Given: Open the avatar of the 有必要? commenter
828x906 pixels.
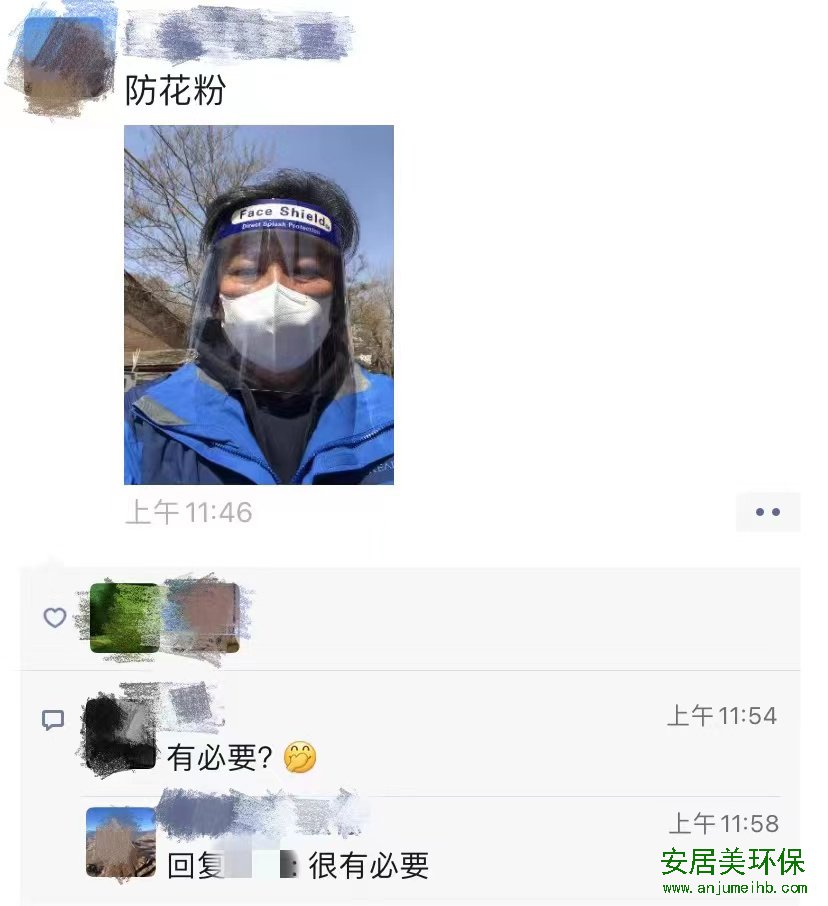Looking at the screenshot, I should [120, 735].
